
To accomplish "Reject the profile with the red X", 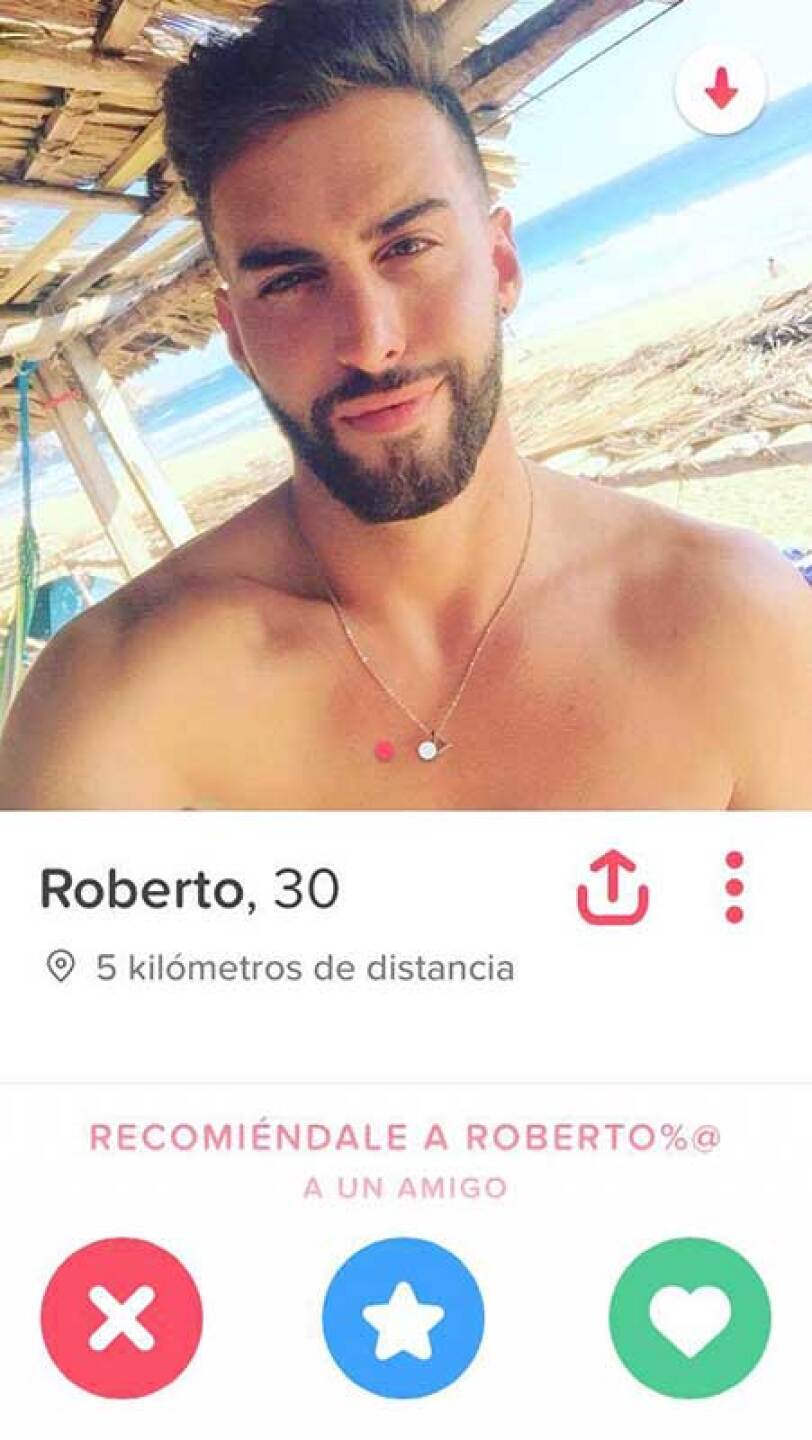I will pos(121,1318).
